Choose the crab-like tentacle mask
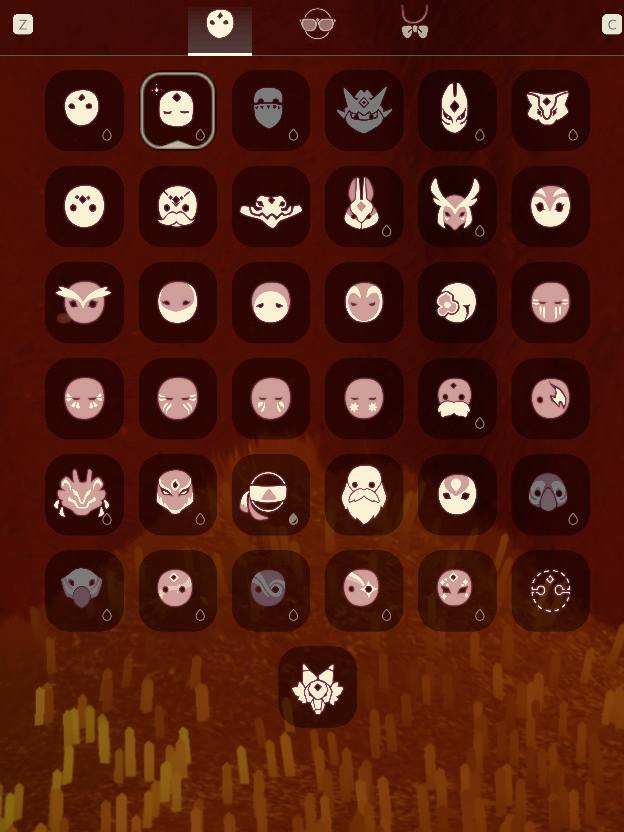The width and height of the screenshot is (624, 832). (x=85, y=494)
